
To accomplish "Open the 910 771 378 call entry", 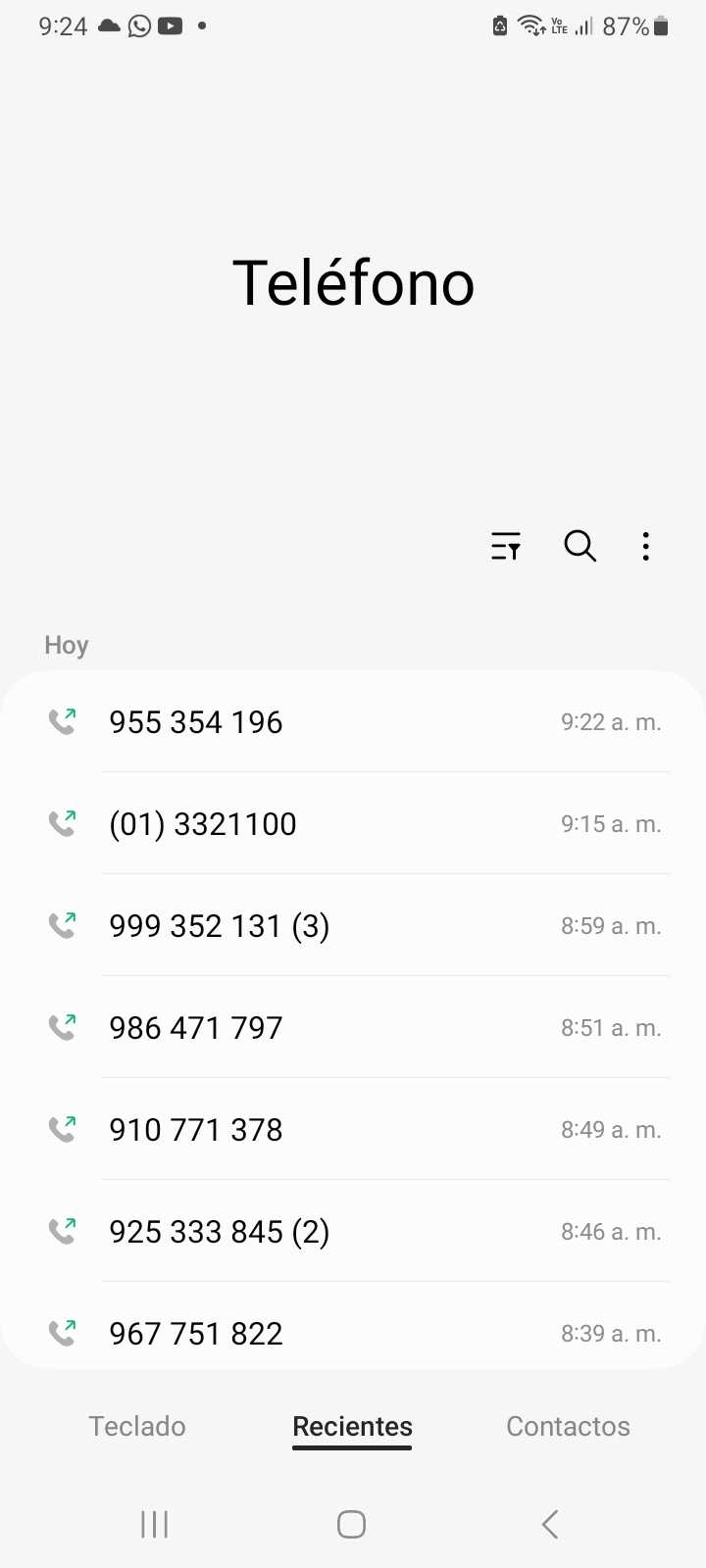I will tap(353, 1130).
